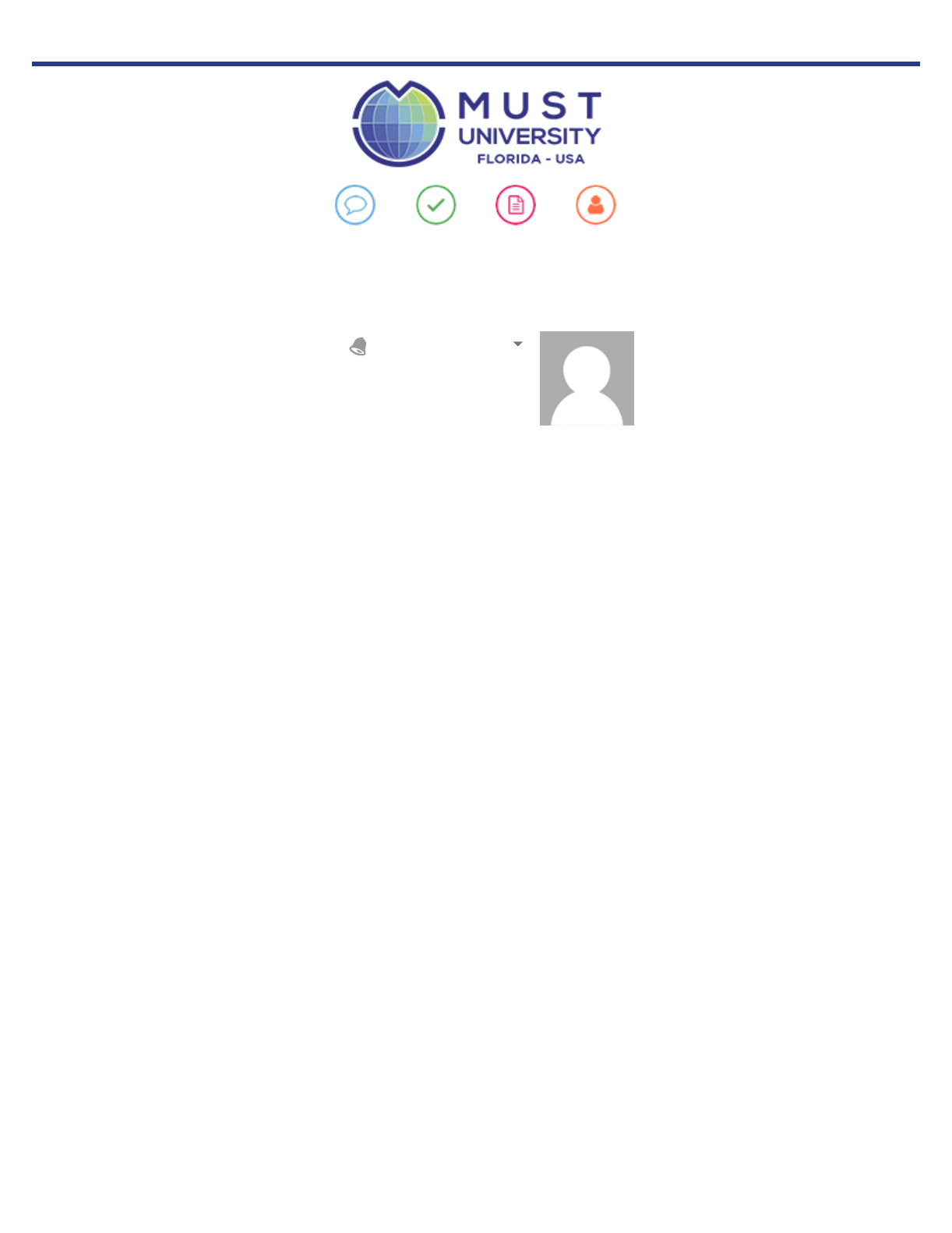Tap the gray profile avatar picture
This screenshot has width=952, height=1233.
click(587, 378)
